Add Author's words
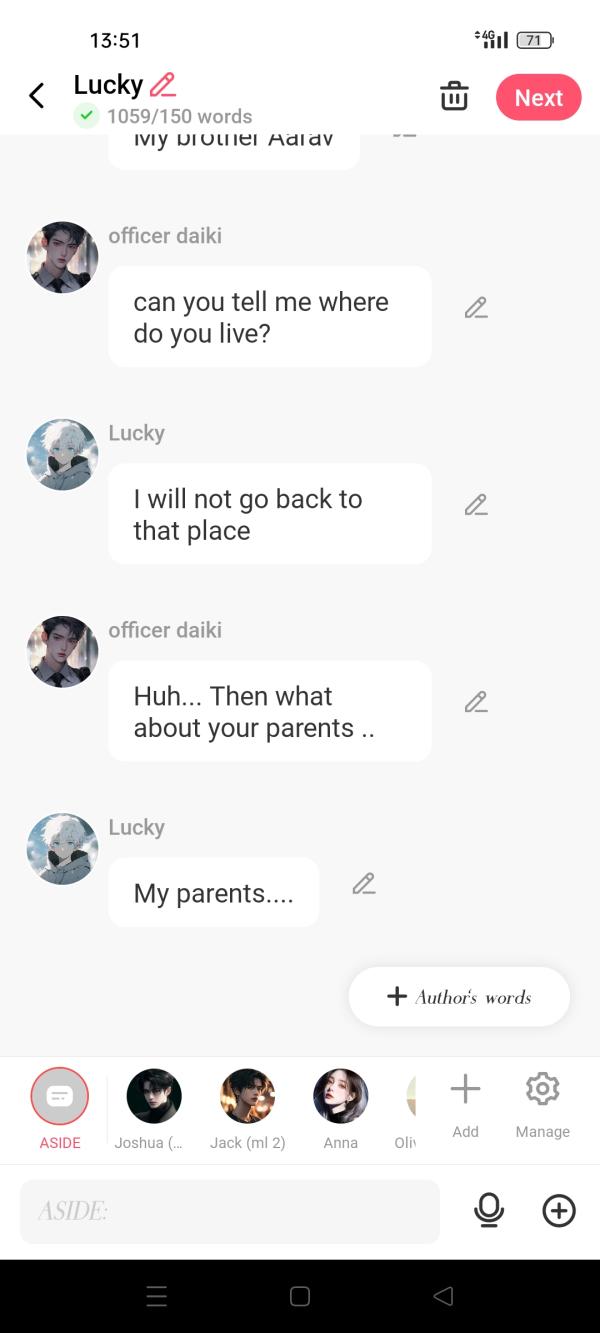Image resolution: width=600 pixels, height=1333 pixels. tap(459, 997)
